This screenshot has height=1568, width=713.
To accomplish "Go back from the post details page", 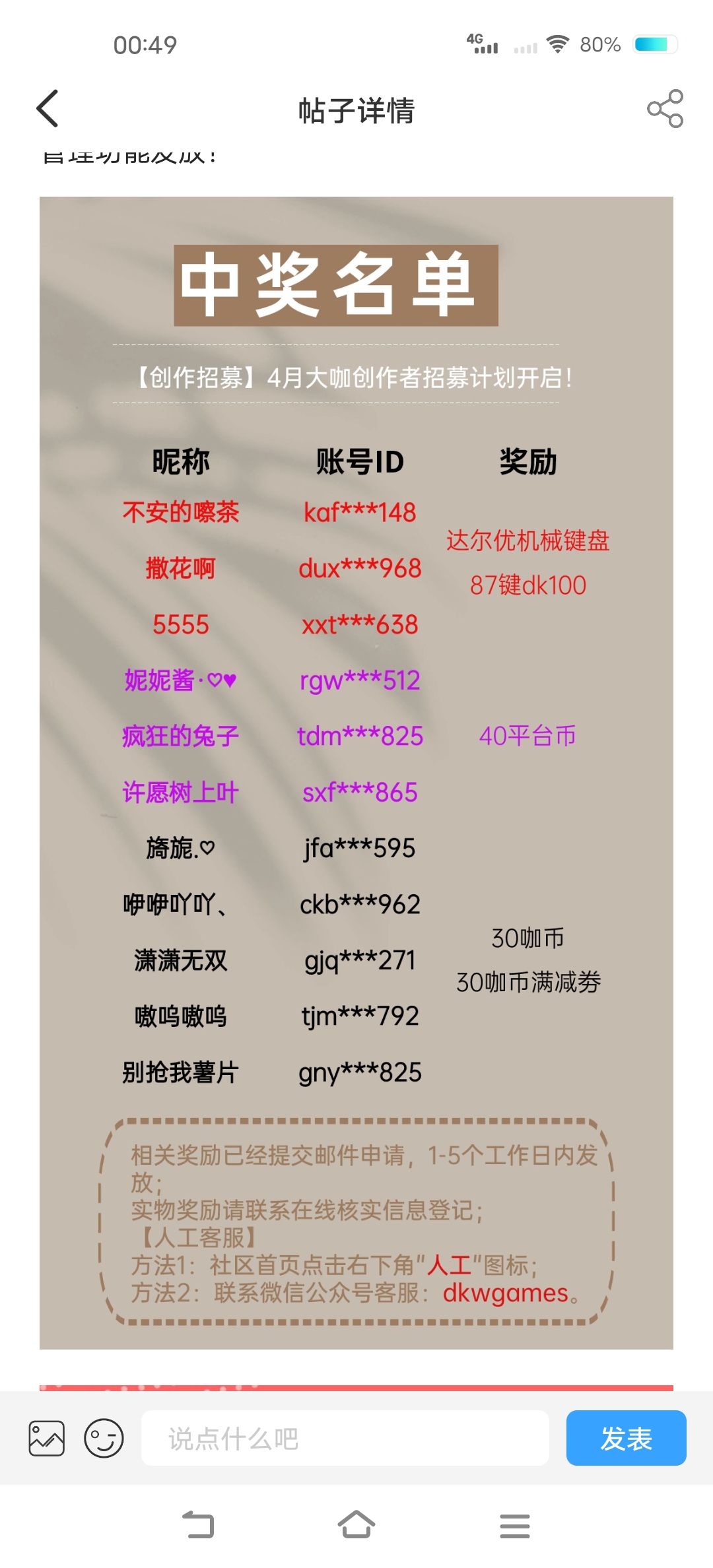I will 48,109.
